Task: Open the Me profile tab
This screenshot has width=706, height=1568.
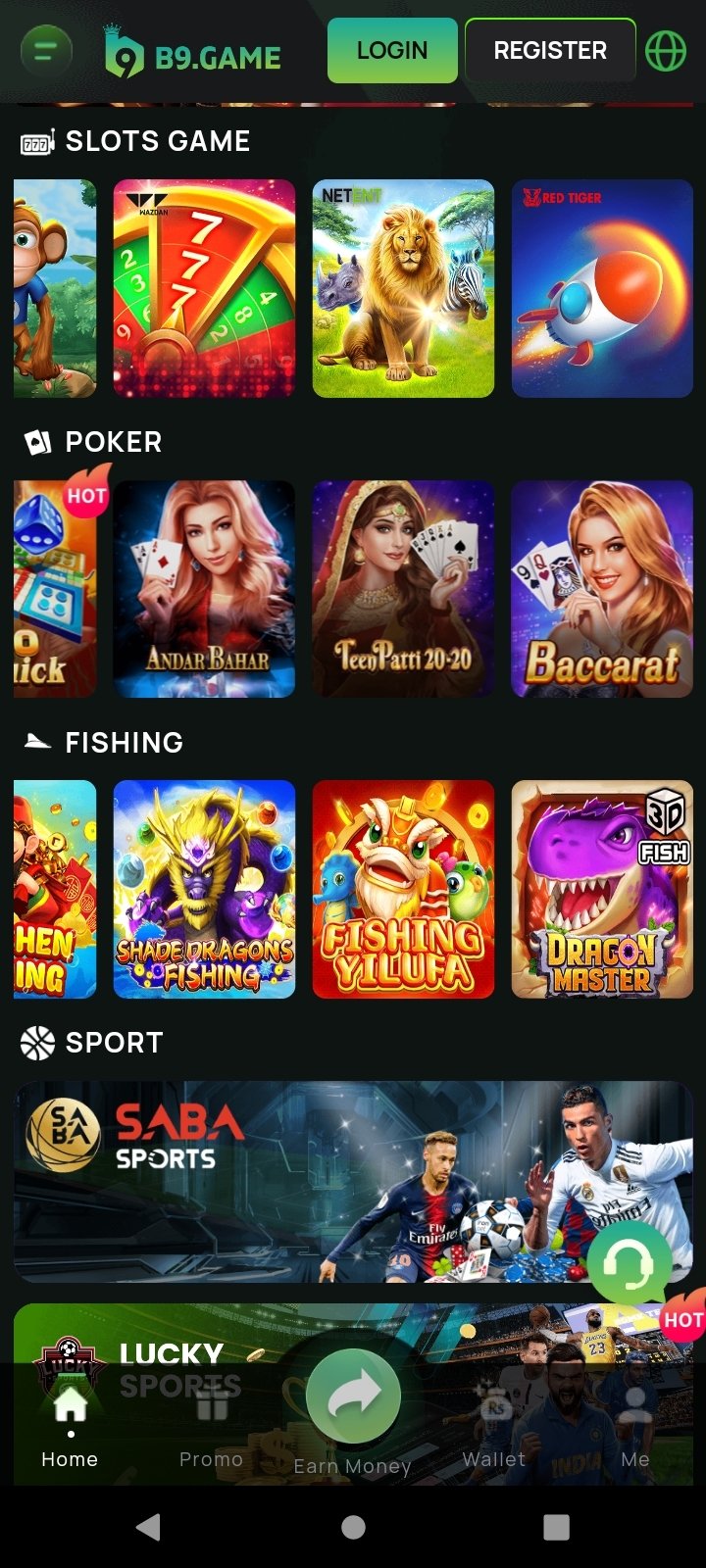Action: [635, 1426]
